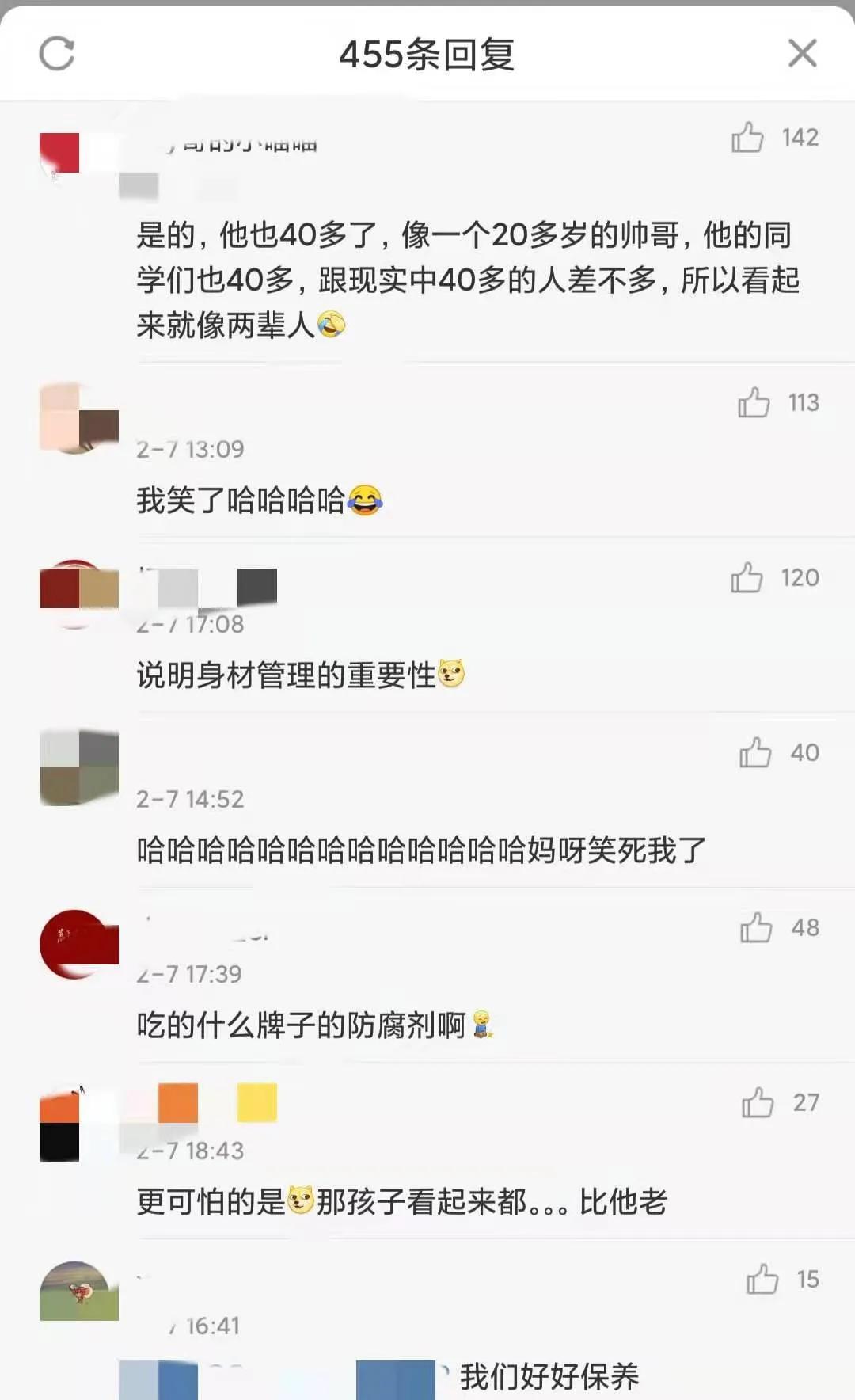
Task: Like the 我笑了哈哈哈哈 comment
Action: pyautogui.click(x=754, y=403)
